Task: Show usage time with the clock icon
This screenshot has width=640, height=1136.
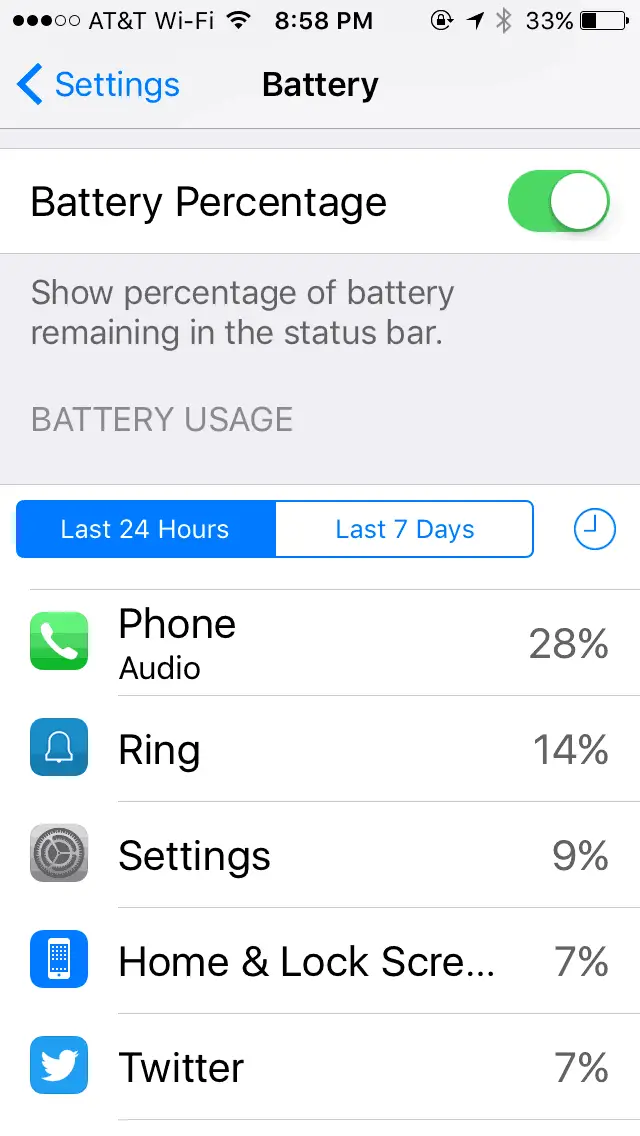Action: point(594,529)
